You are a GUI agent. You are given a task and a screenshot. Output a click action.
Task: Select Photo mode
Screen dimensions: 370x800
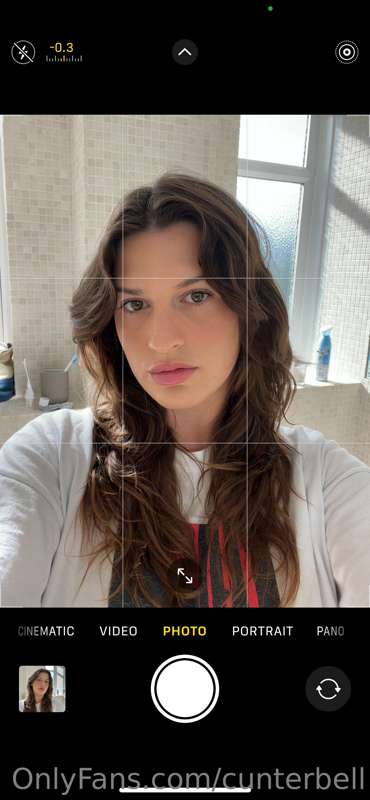[x=185, y=631]
